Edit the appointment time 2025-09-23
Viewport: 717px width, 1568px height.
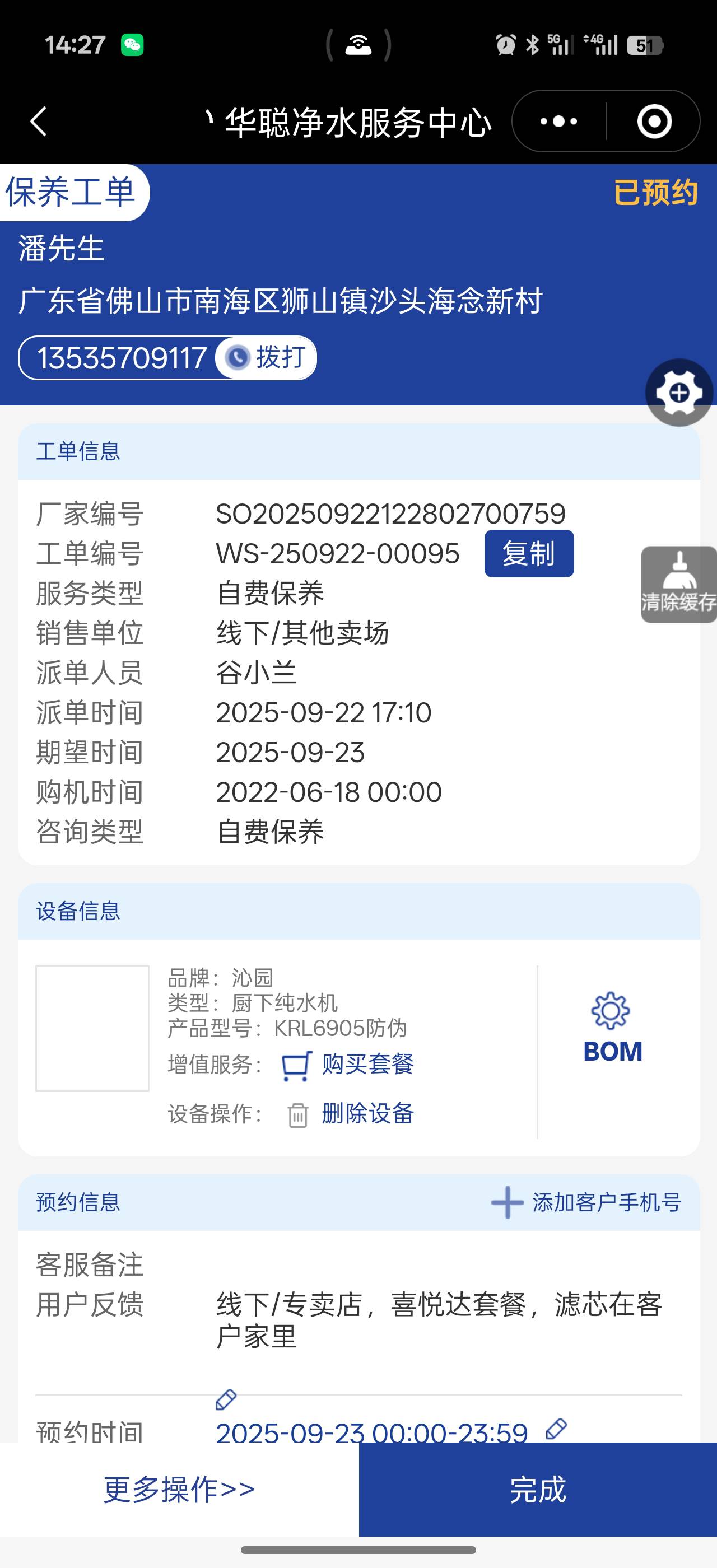(556, 1429)
